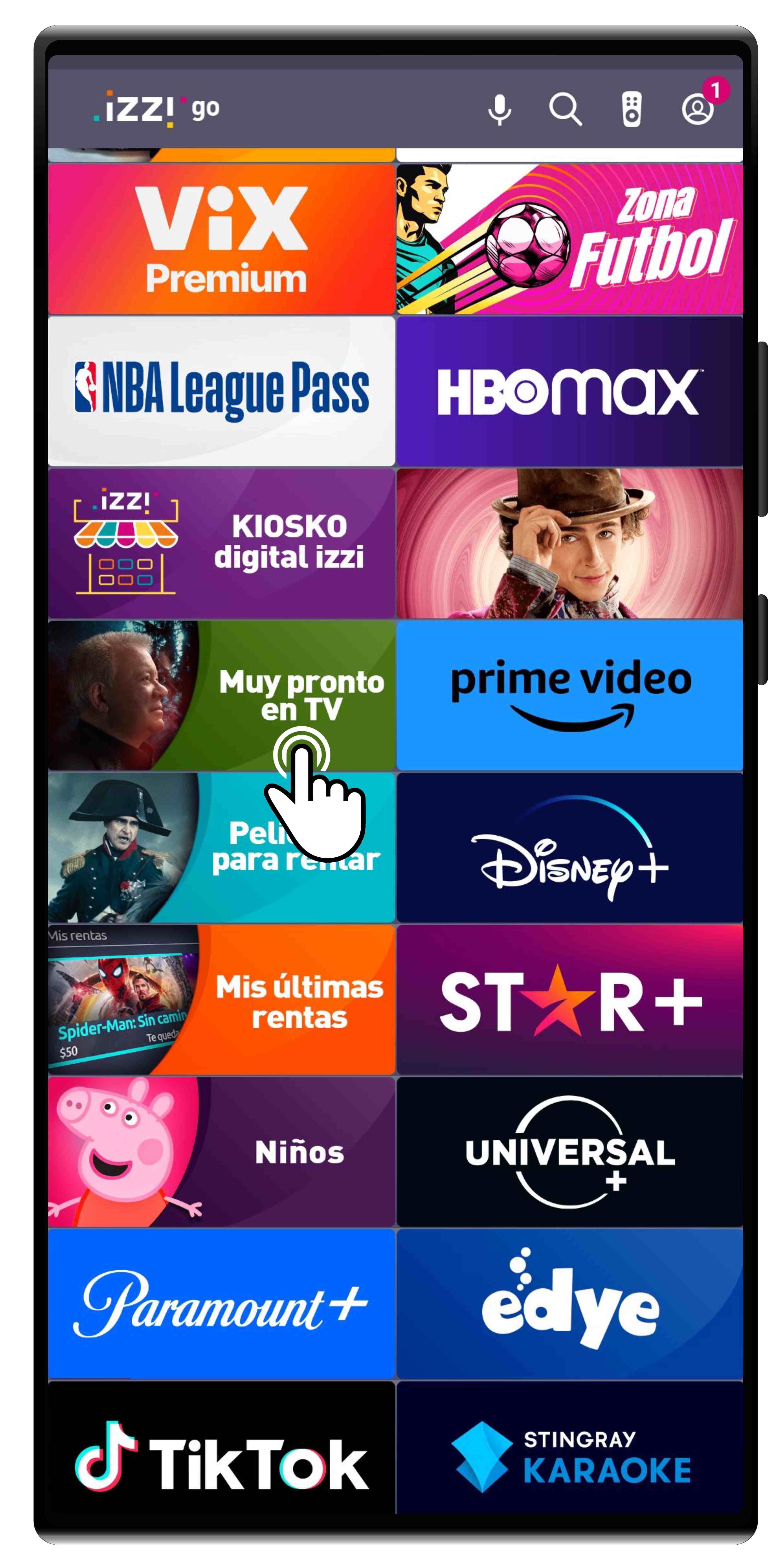Open the Niños section
Screen dimensions: 784x1565
tap(222, 1151)
